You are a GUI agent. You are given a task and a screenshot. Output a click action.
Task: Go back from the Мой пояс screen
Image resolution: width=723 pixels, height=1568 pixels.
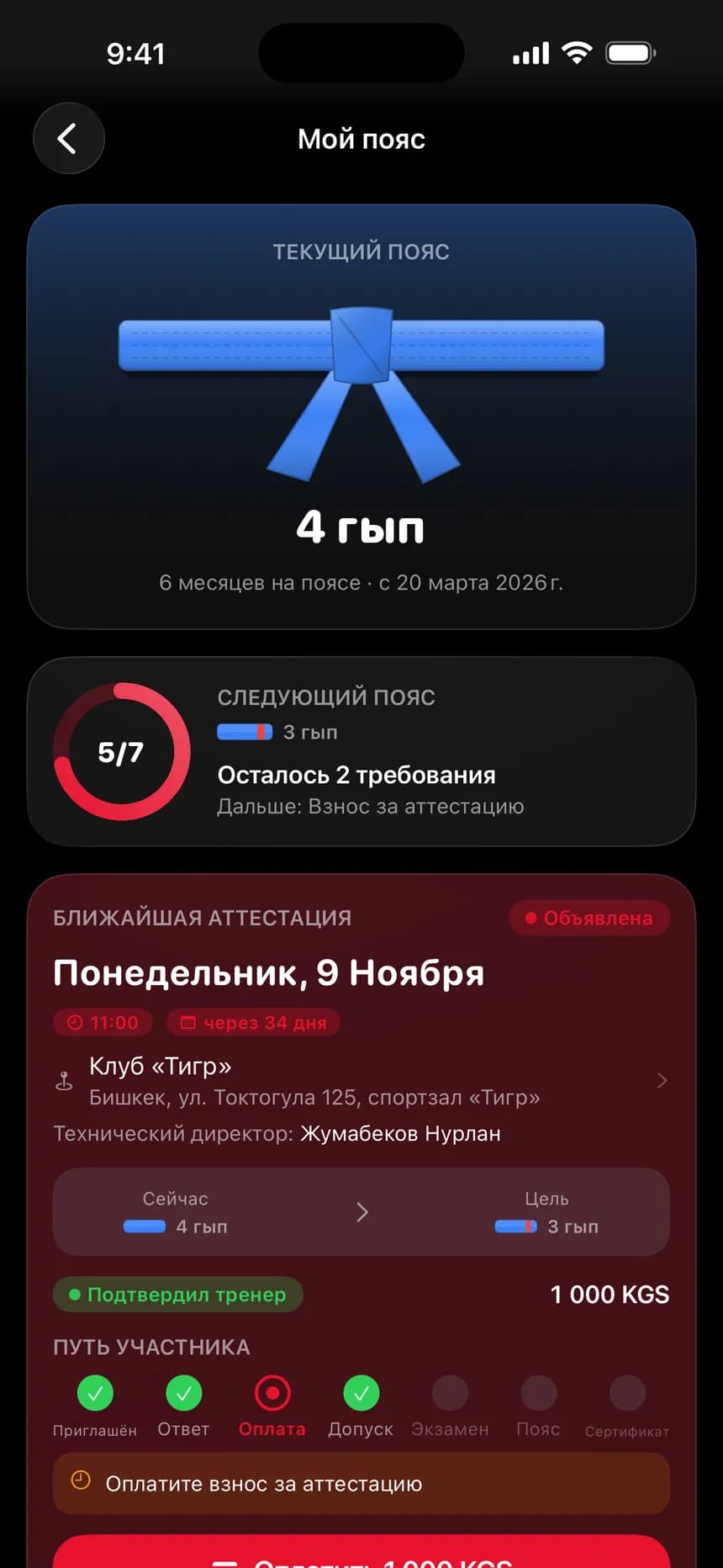[69, 139]
